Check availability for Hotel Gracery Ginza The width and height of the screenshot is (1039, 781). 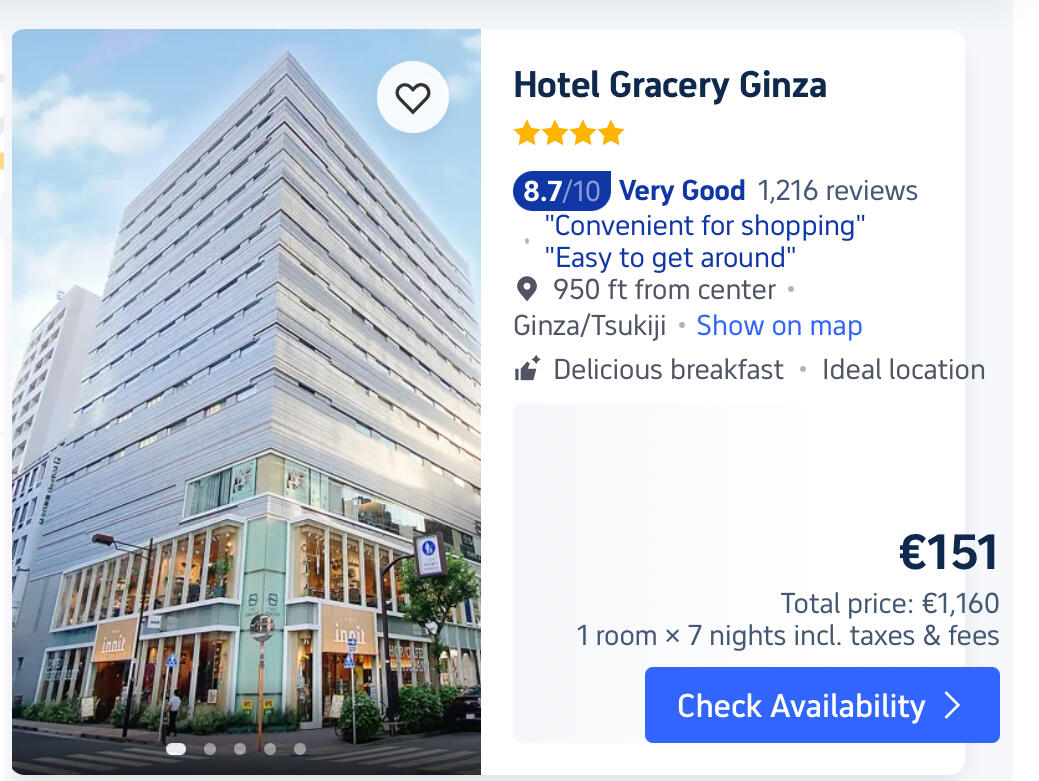point(821,705)
